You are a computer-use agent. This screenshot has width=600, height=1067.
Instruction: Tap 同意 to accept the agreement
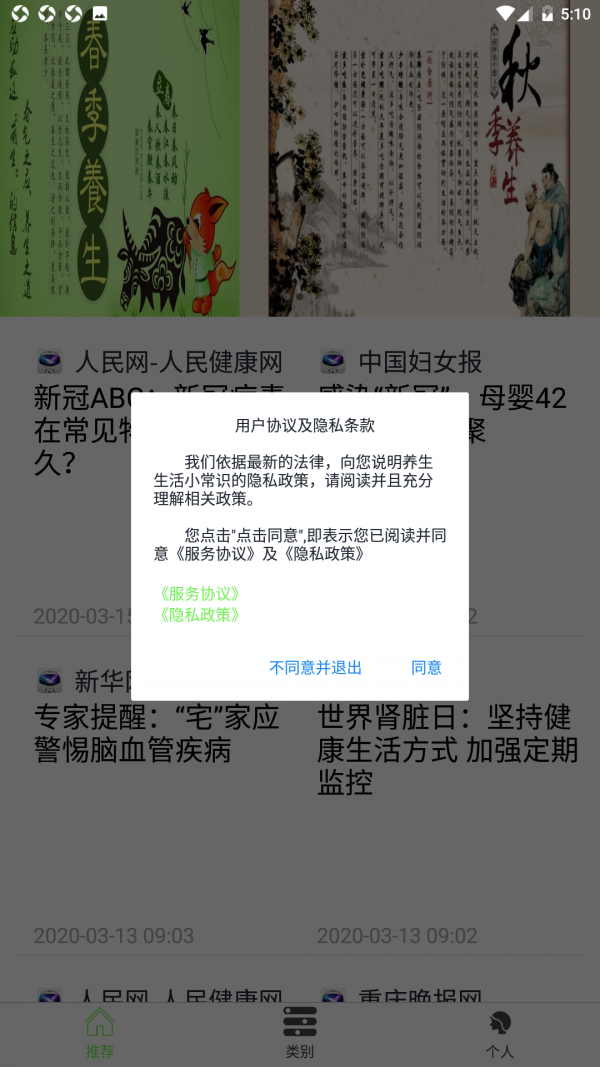click(426, 667)
